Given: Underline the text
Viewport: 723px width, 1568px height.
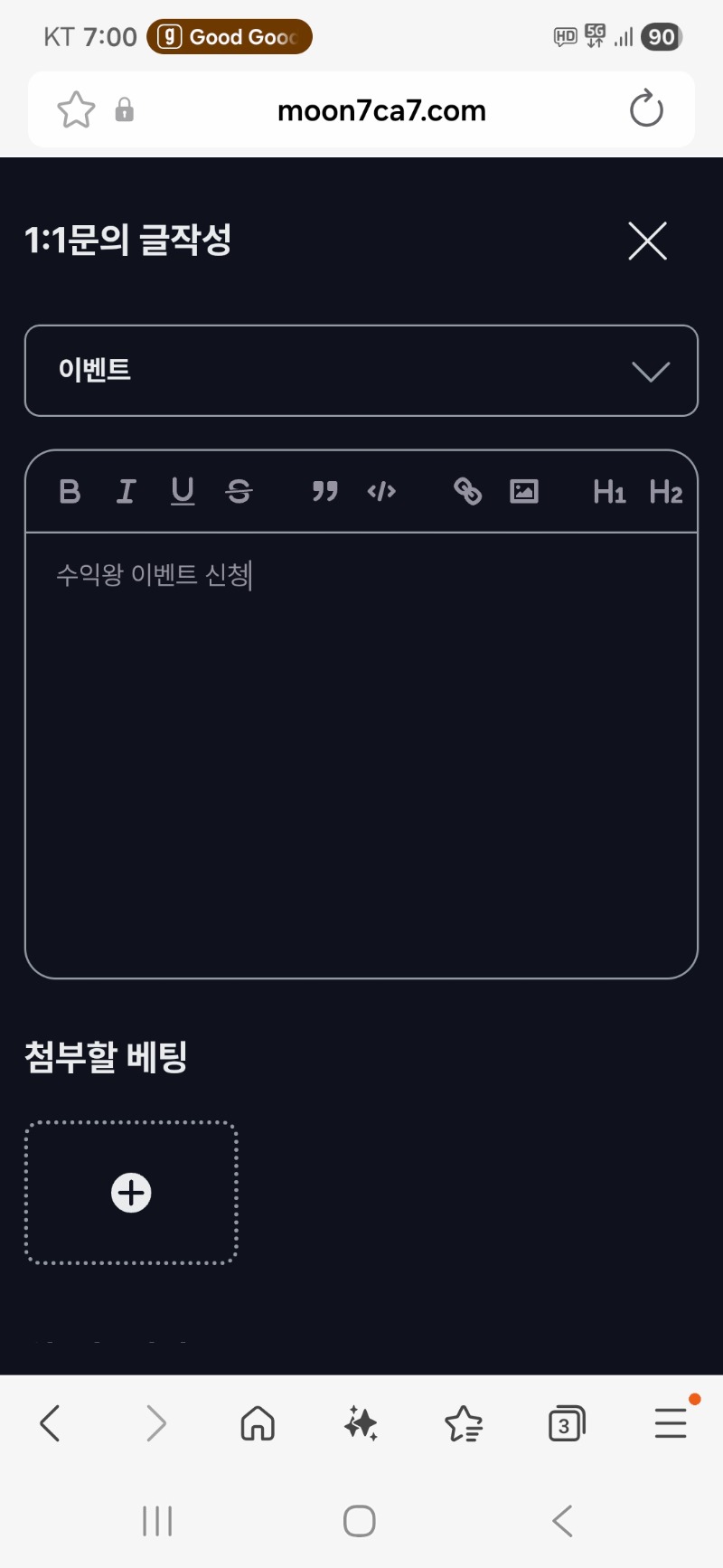Looking at the screenshot, I should [183, 492].
